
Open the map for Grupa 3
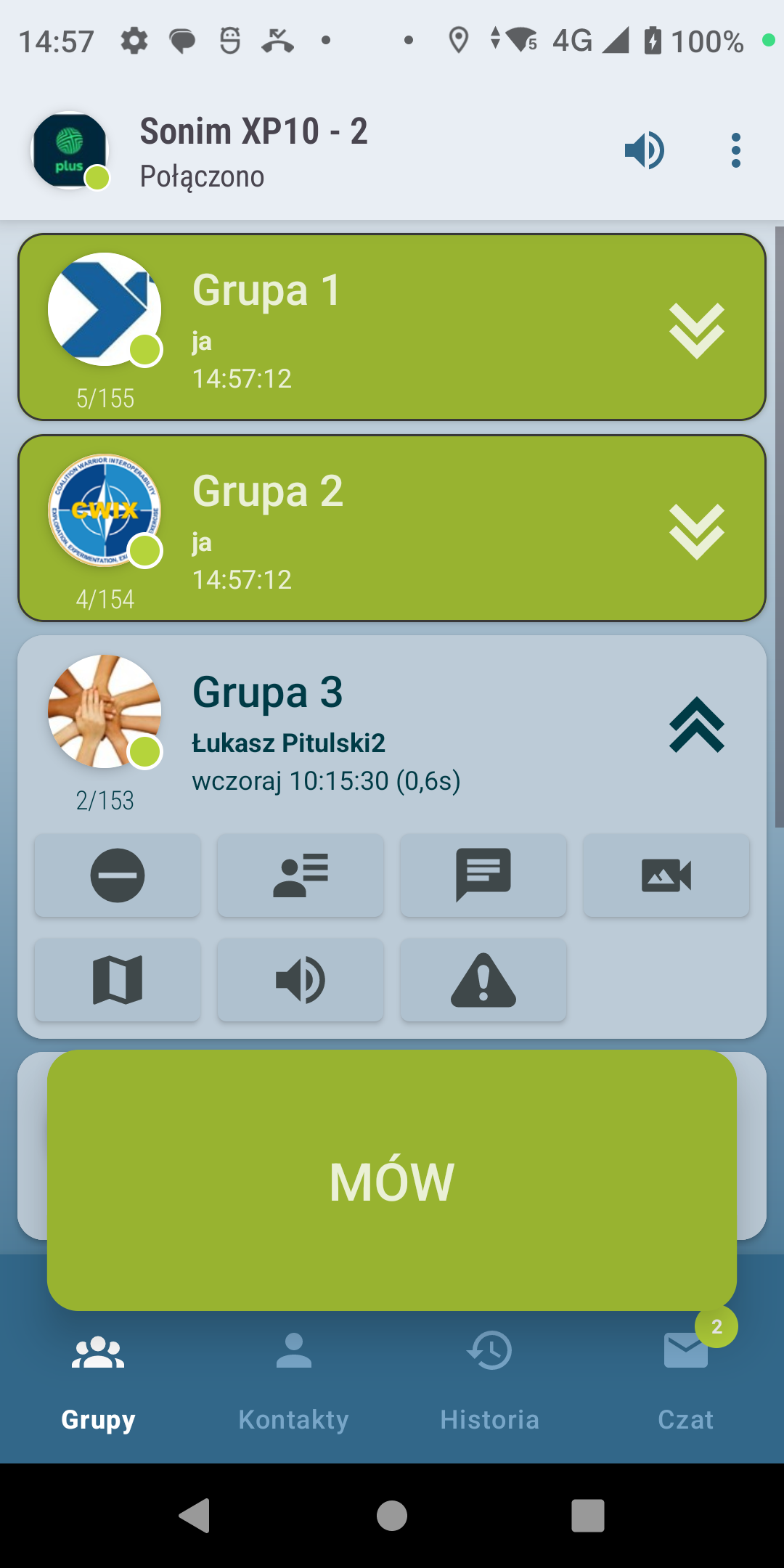tap(118, 980)
